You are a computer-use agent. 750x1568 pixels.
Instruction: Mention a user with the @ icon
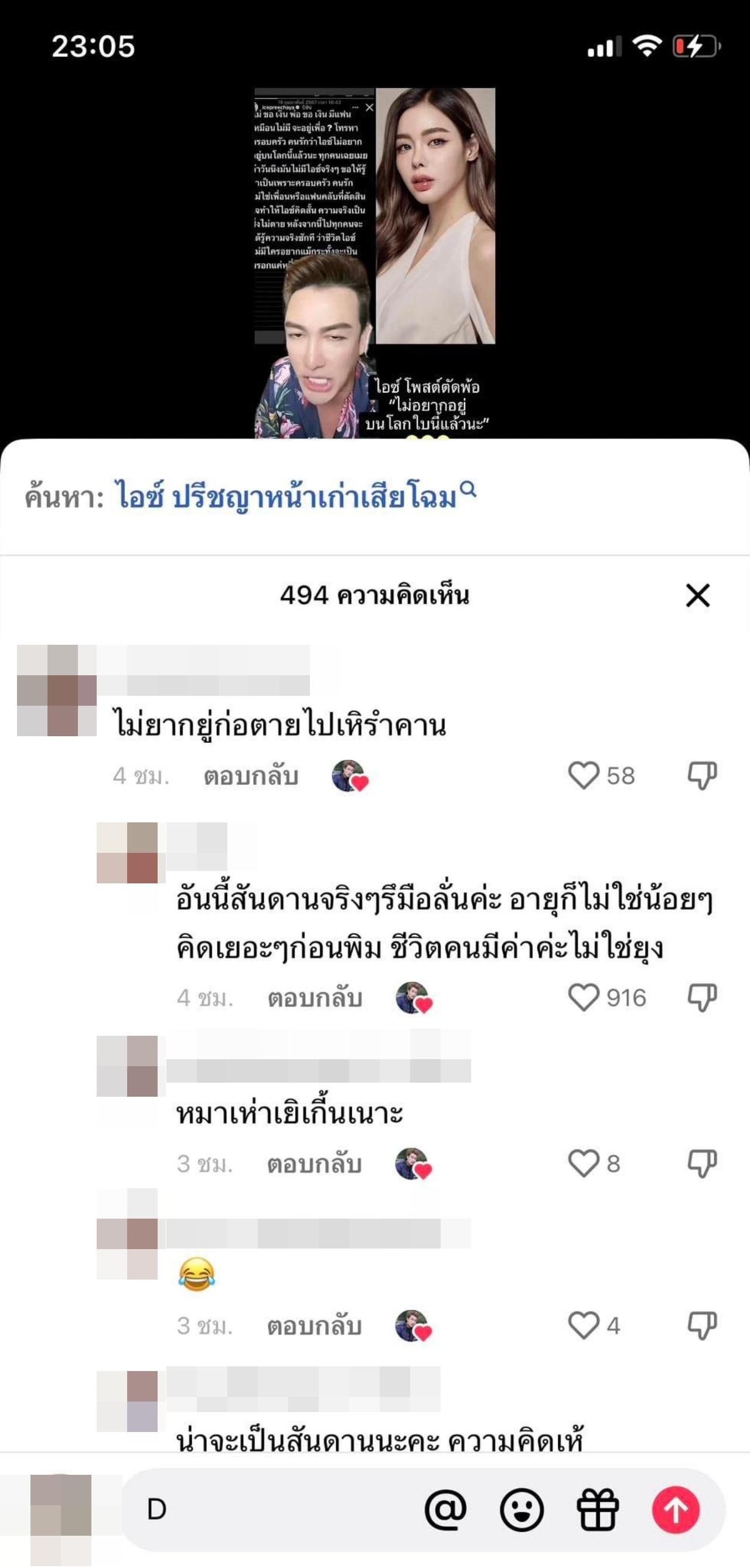coord(445,1509)
